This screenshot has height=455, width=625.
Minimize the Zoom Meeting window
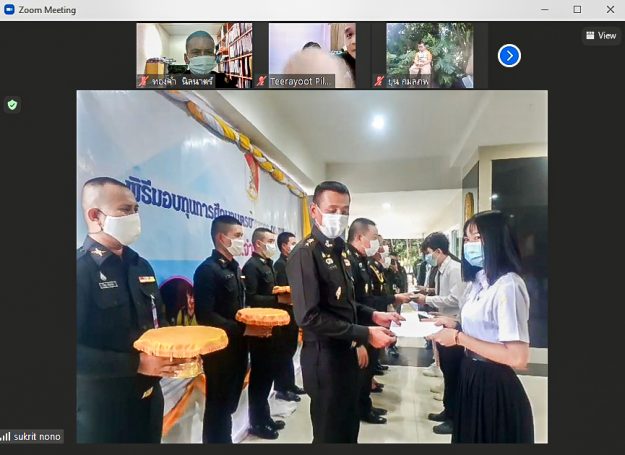coord(545,10)
